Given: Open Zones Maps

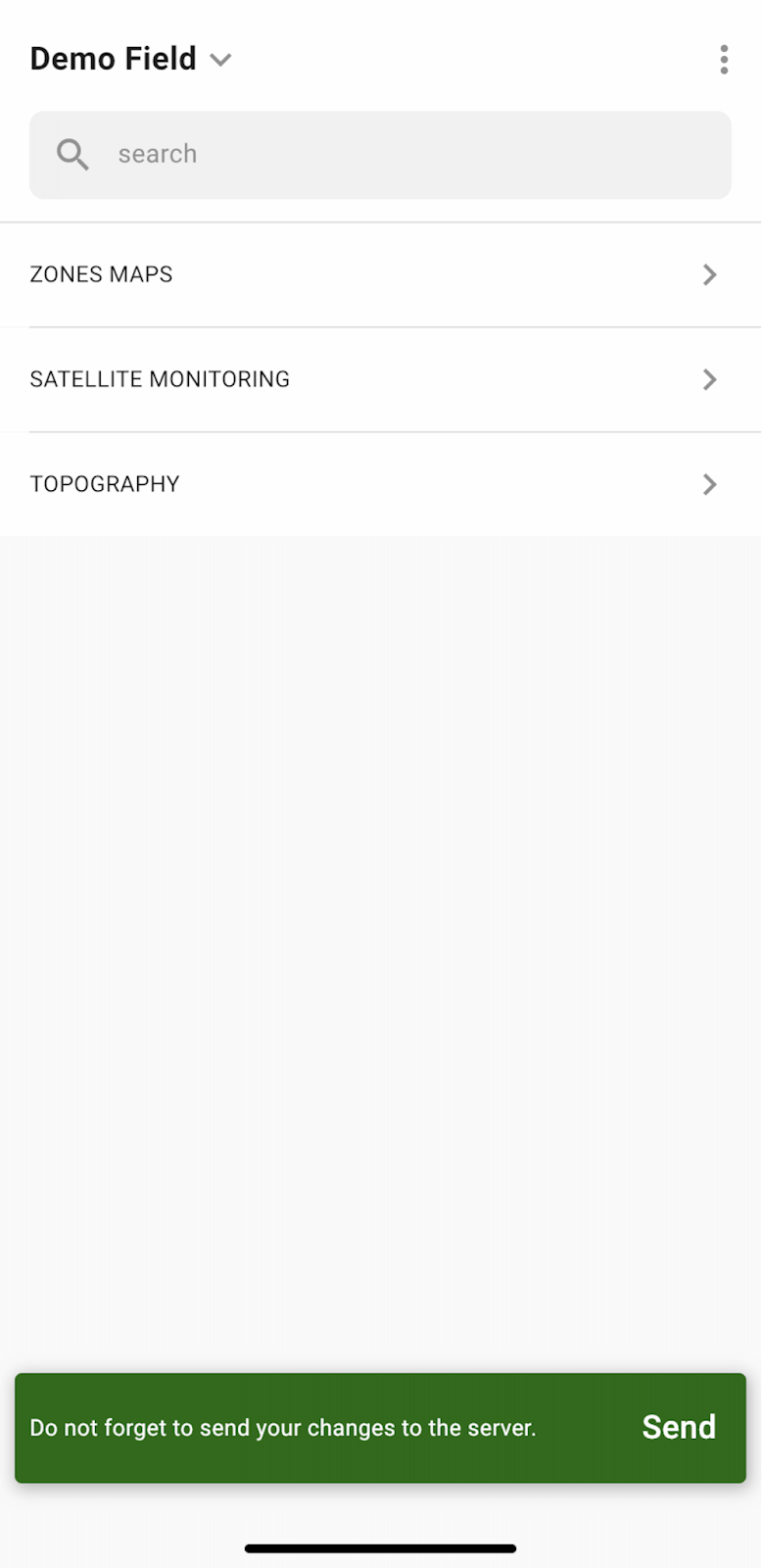Looking at the screenshot, I should click(381, 274).
